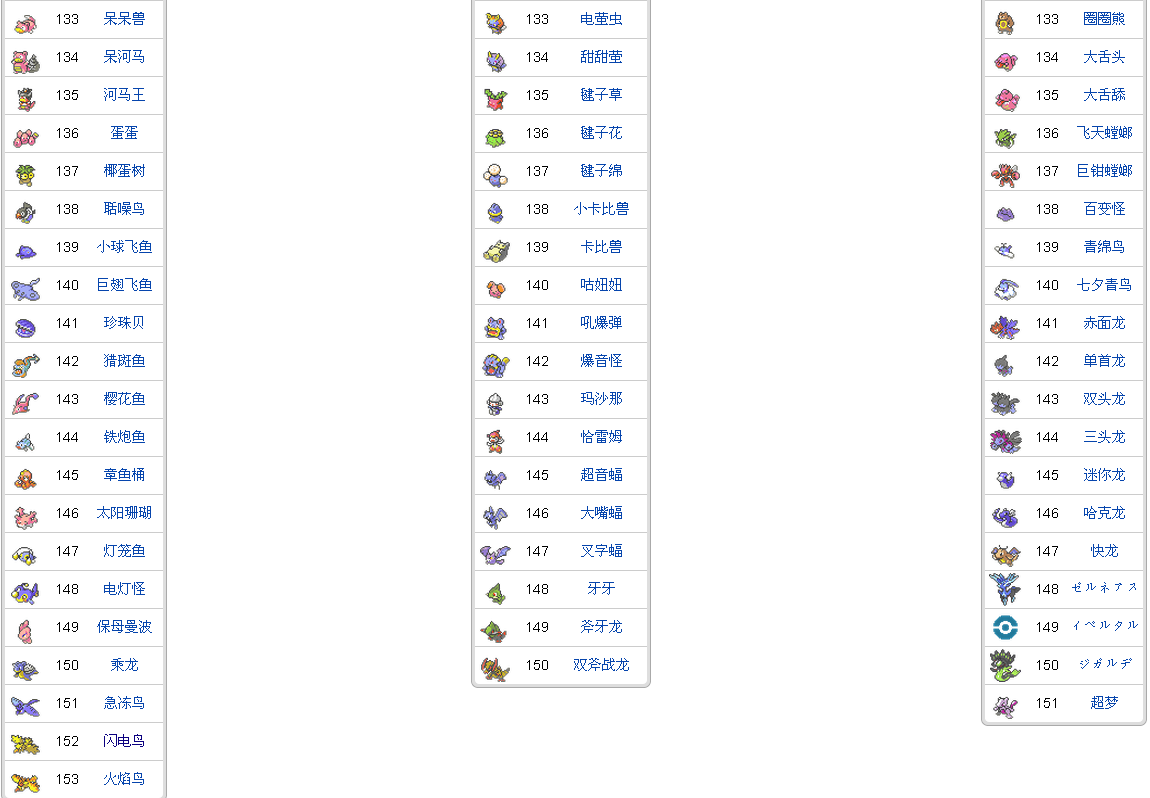The image size is (1150, 798).
Task: View the 双斧战龙 page
Action: coord(601,665)
